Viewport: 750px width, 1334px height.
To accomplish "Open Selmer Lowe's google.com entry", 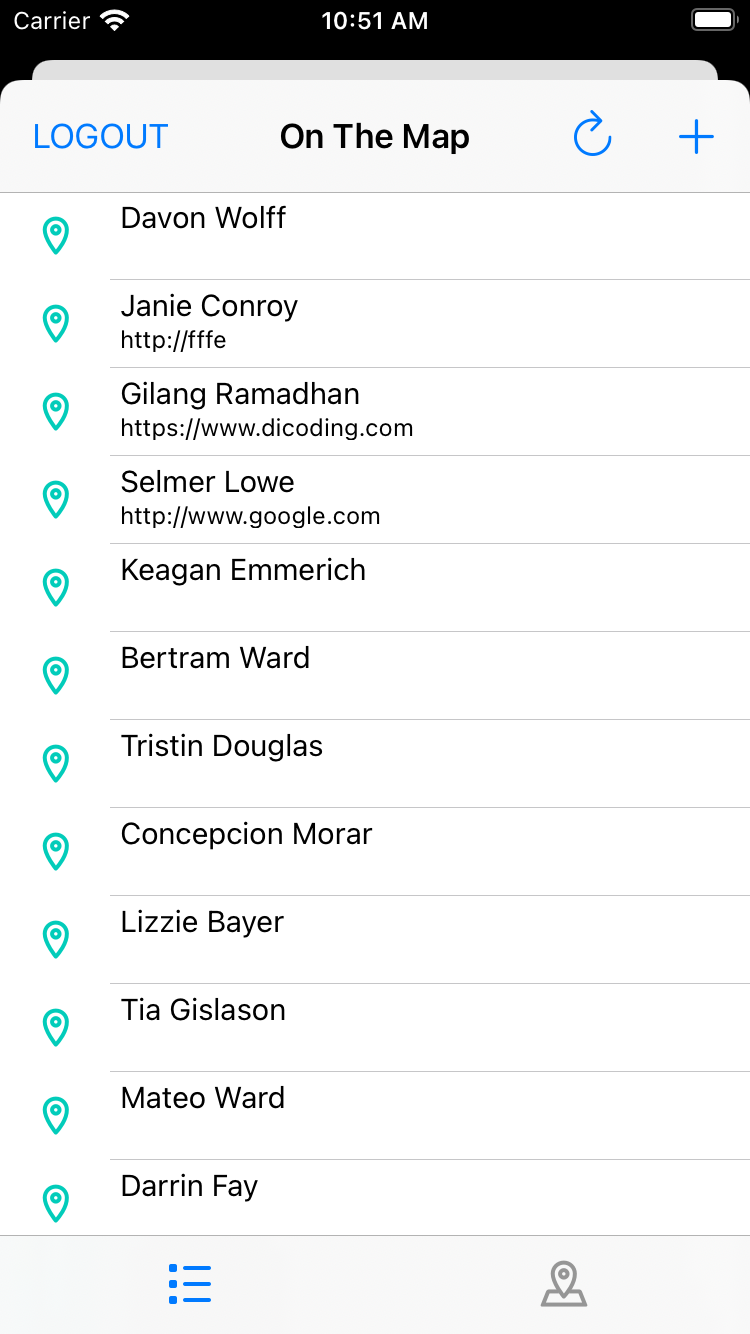I will 375,500.
